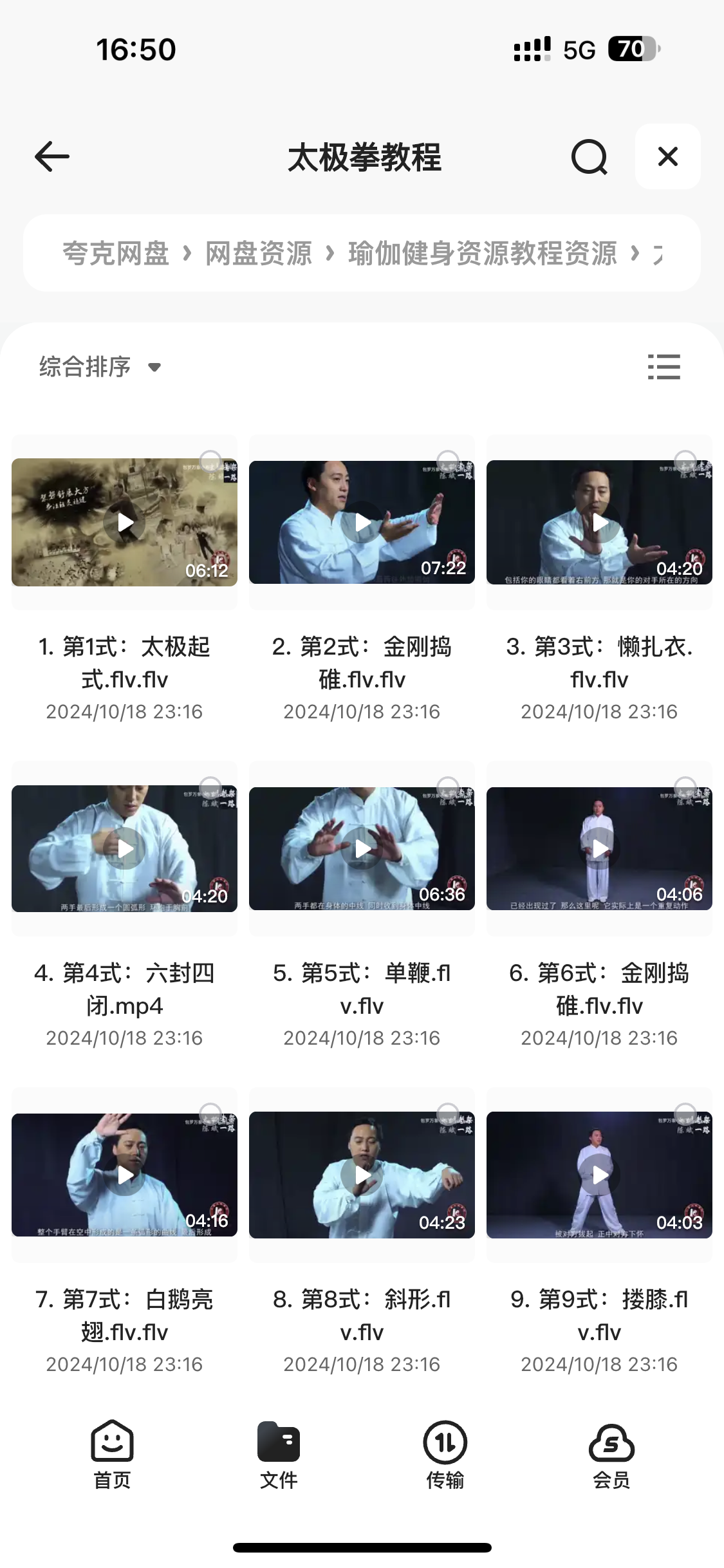Switch to 首页 tab

click(x=112, y=1455)
